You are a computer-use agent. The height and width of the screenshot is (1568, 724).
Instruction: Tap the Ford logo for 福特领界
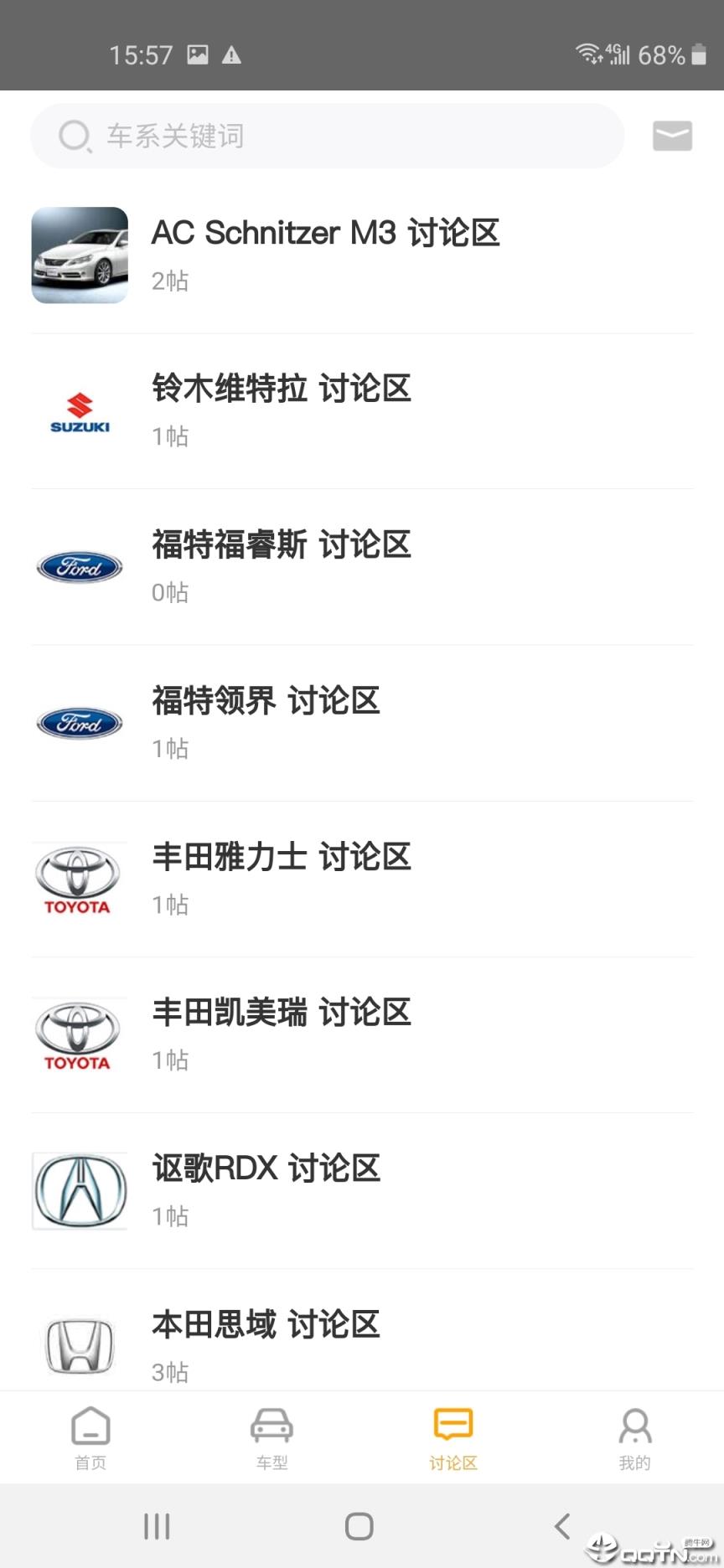click(79, 722)
